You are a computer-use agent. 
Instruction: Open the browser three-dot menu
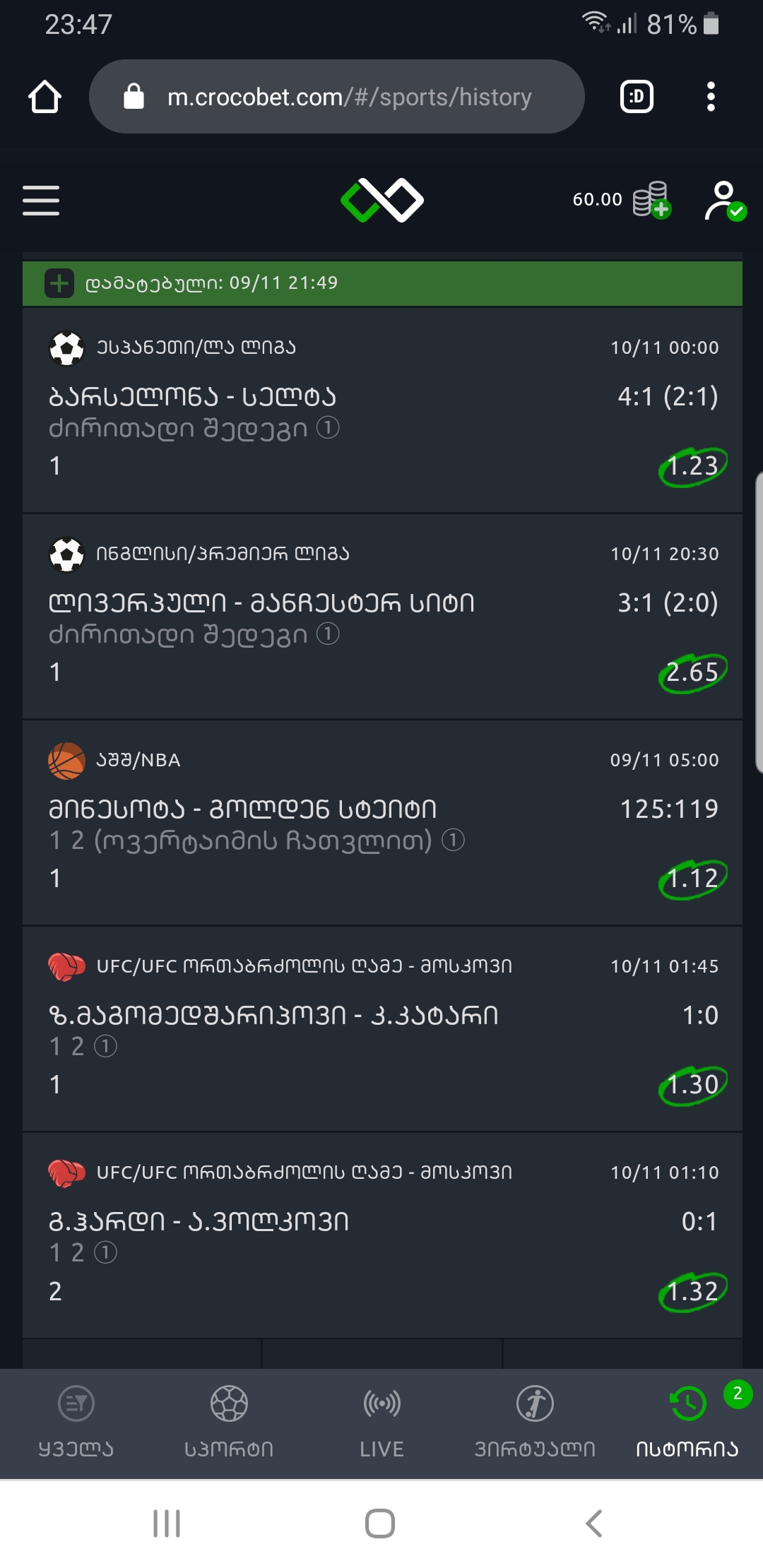coord(711,97)
